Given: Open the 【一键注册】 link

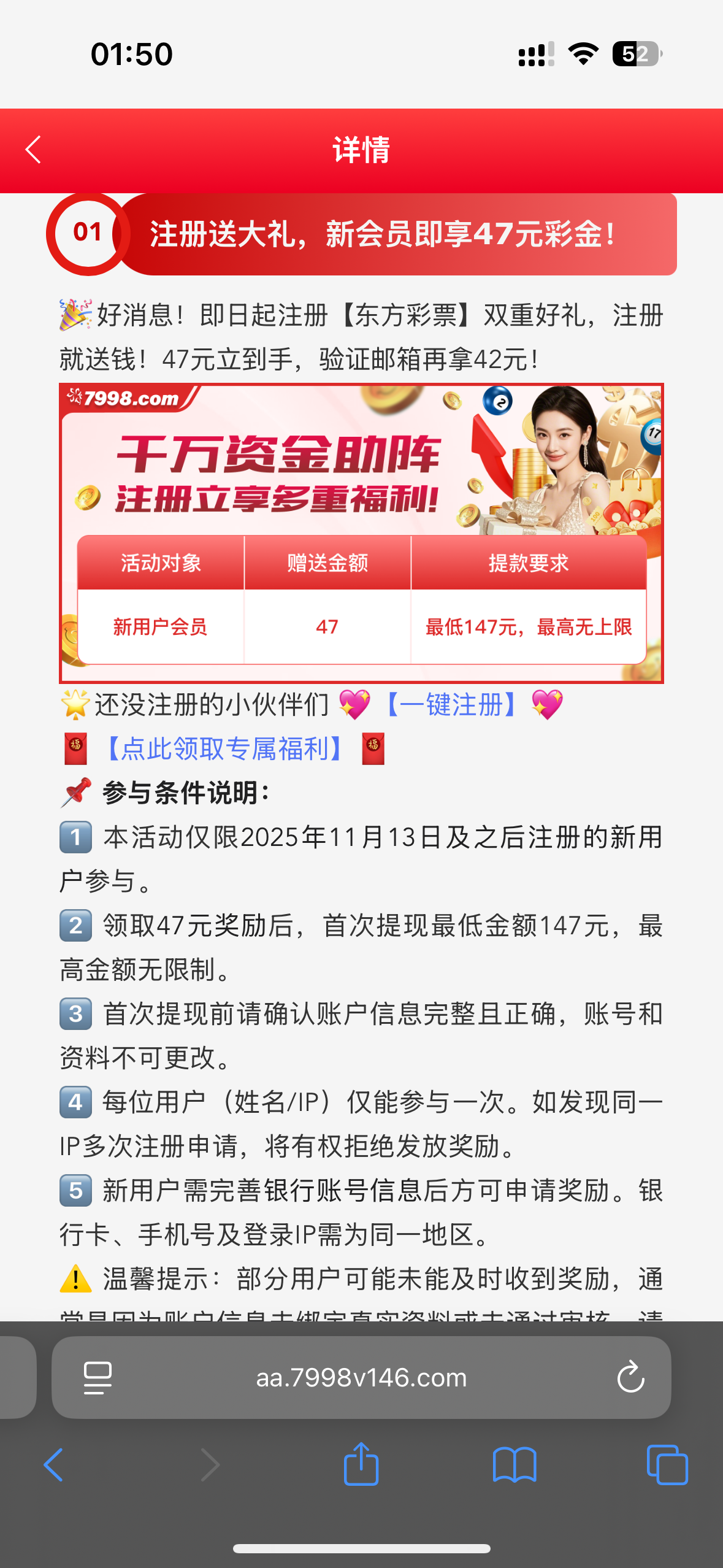Looking at the screenshot, I should point(451,705).
